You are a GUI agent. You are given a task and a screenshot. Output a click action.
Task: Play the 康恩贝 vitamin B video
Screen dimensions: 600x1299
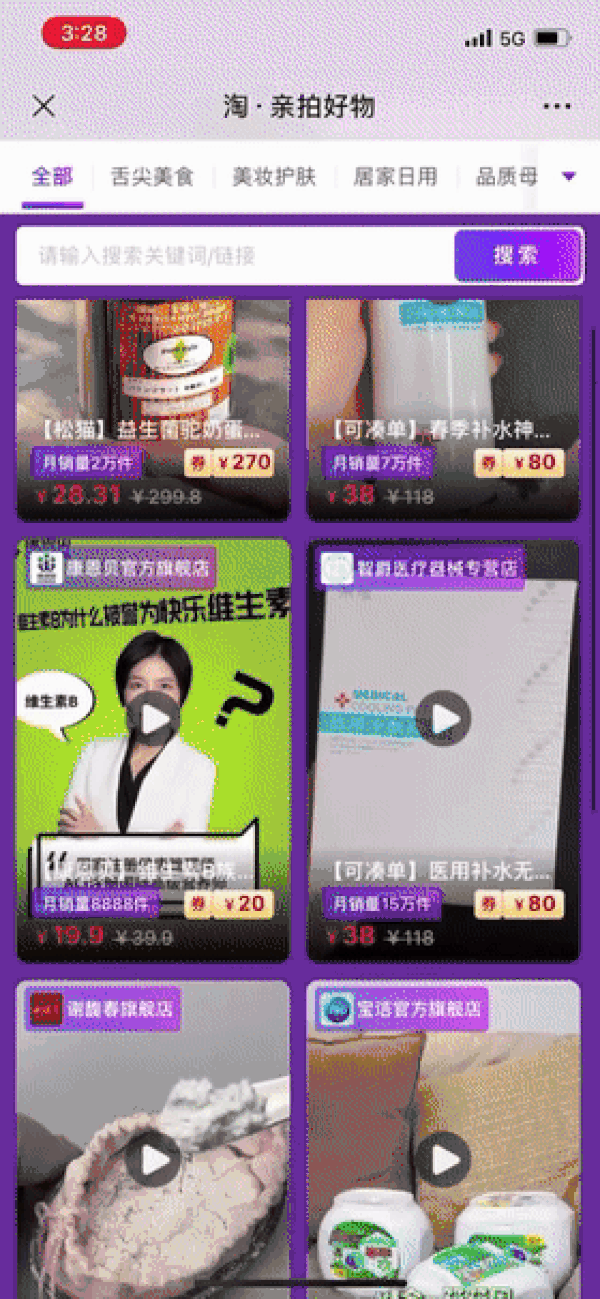153,718
